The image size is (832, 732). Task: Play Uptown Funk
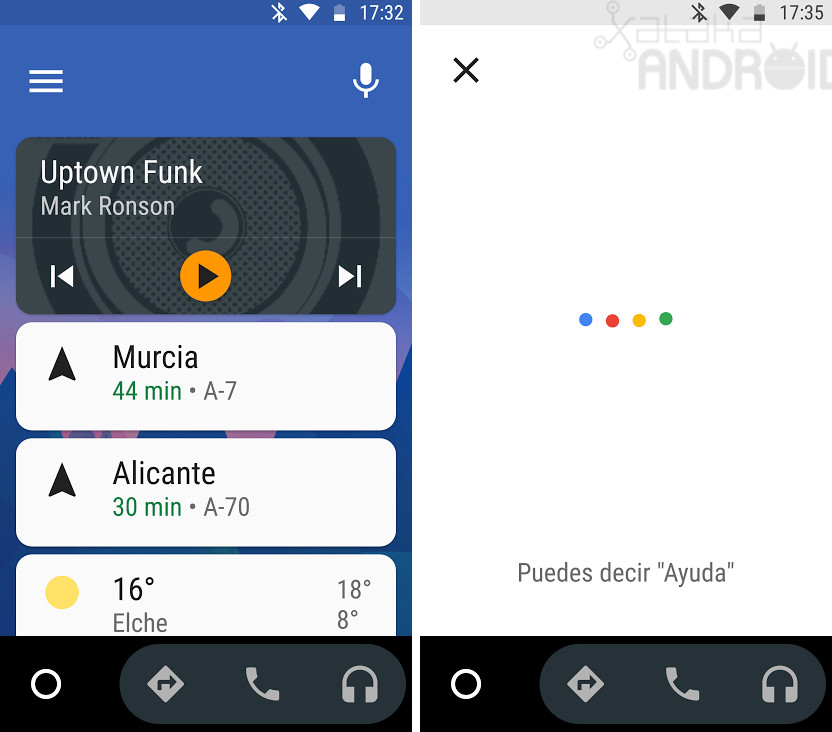(x=206, y=276)
